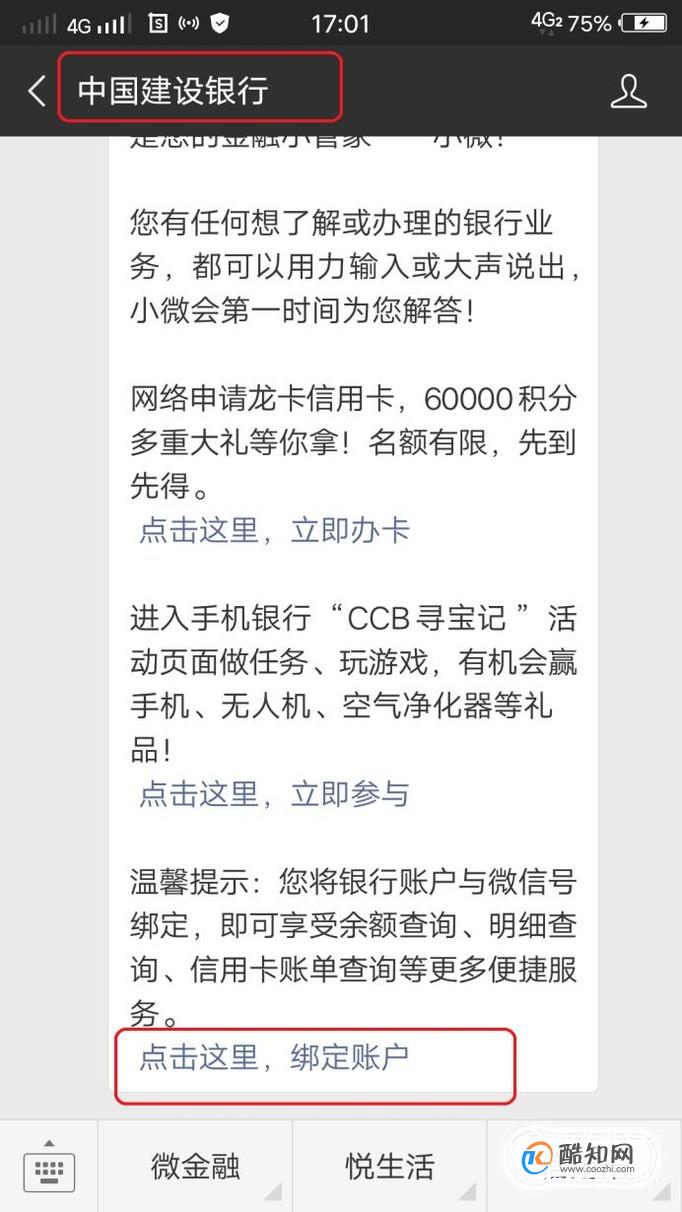
Task: Open the account profile icon
Action: coord(628,91)
